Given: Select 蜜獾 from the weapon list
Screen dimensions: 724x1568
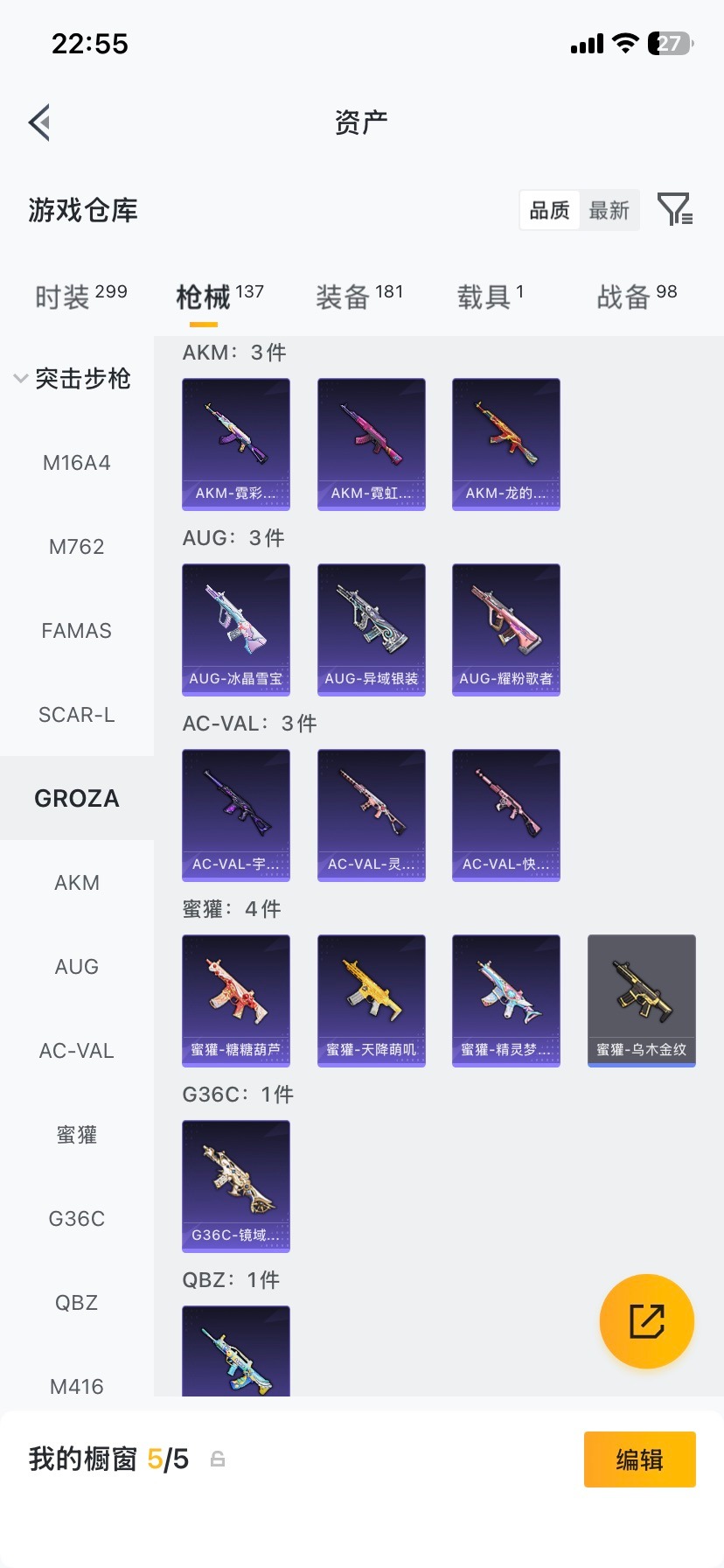Looking at the screenshot, I should pos(76,1134).
